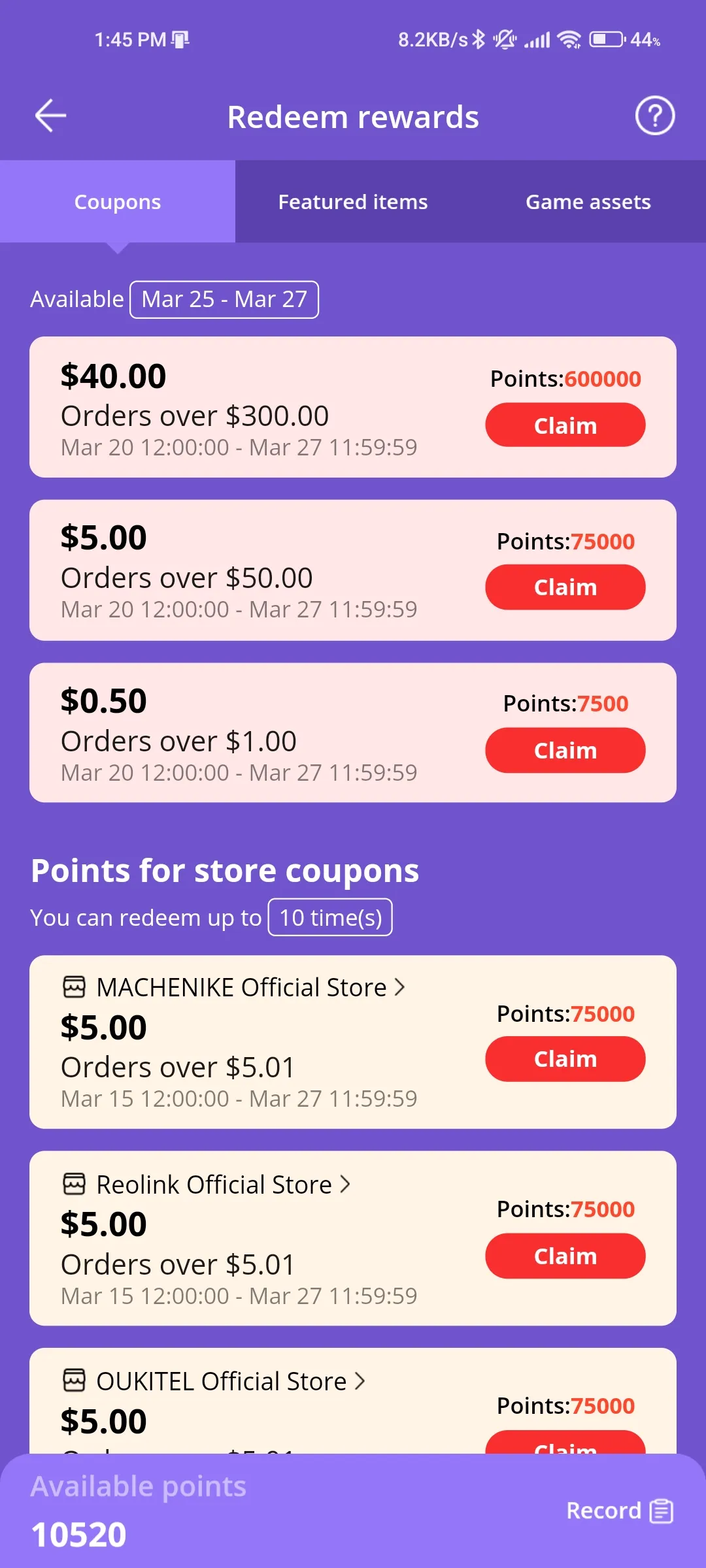Switch to the Game assets tab

pos(588,202)
